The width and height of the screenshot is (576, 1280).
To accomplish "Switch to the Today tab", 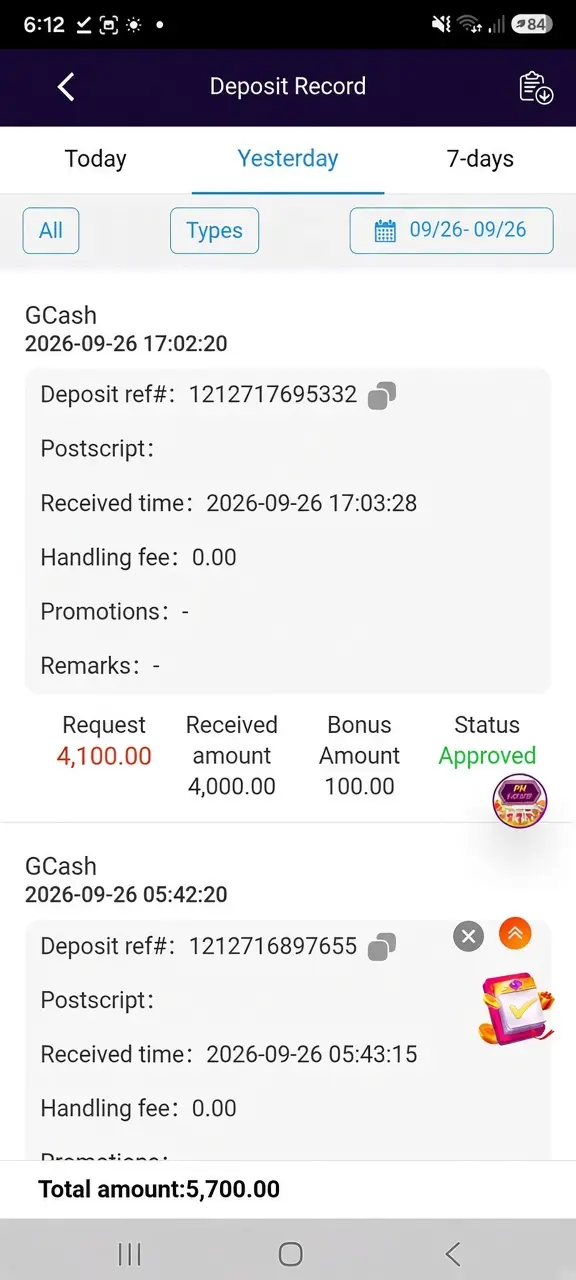I will 96,158.
